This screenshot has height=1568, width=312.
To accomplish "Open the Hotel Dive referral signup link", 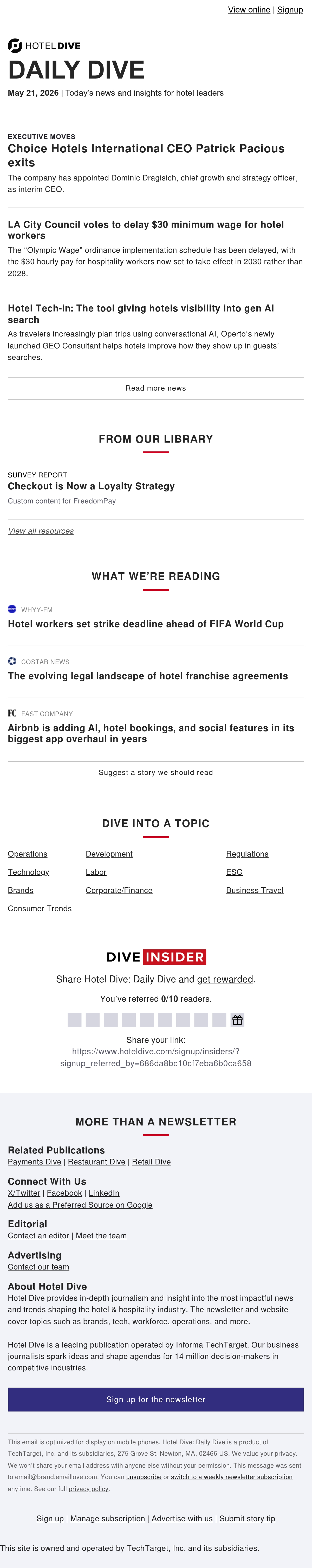I will click(x=156, y=1057).
